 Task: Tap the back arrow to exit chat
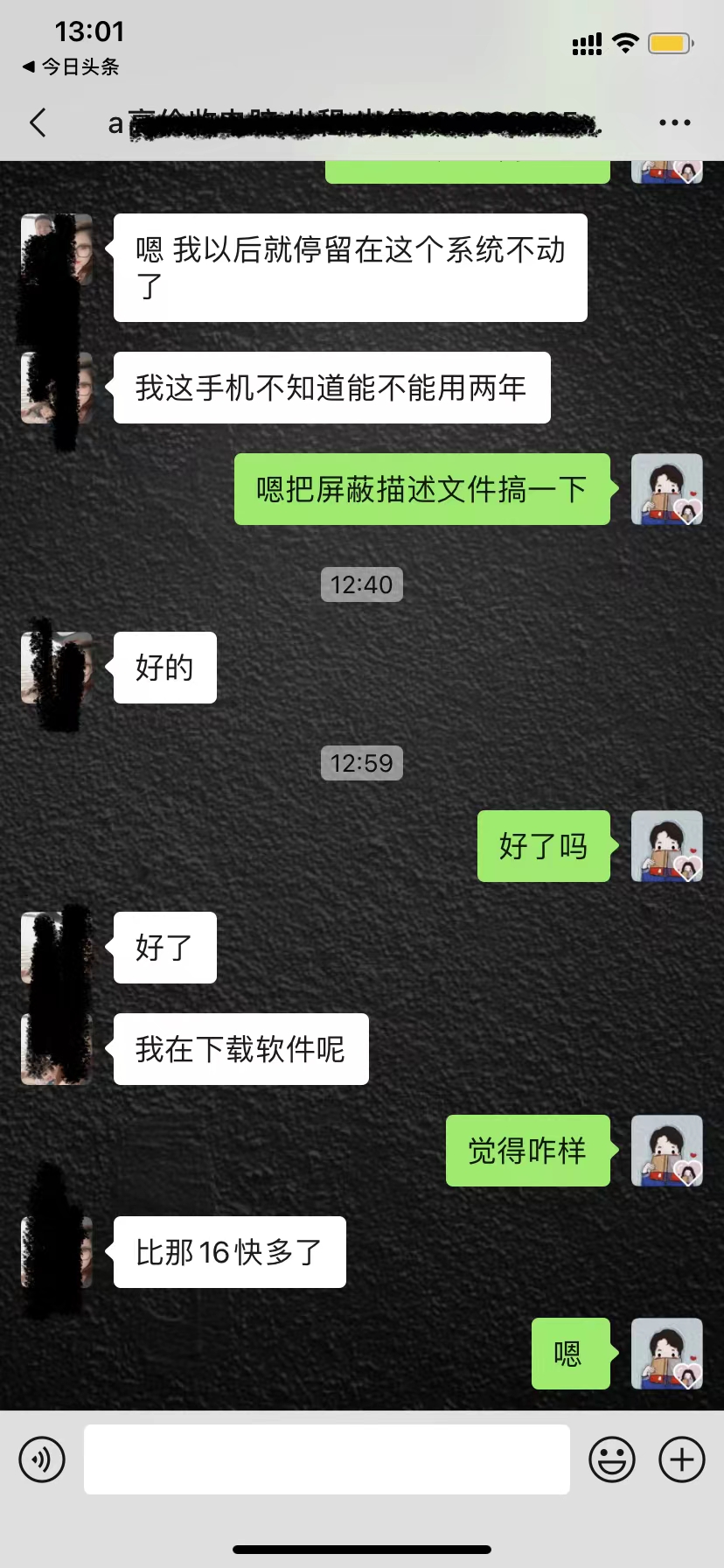37,122
